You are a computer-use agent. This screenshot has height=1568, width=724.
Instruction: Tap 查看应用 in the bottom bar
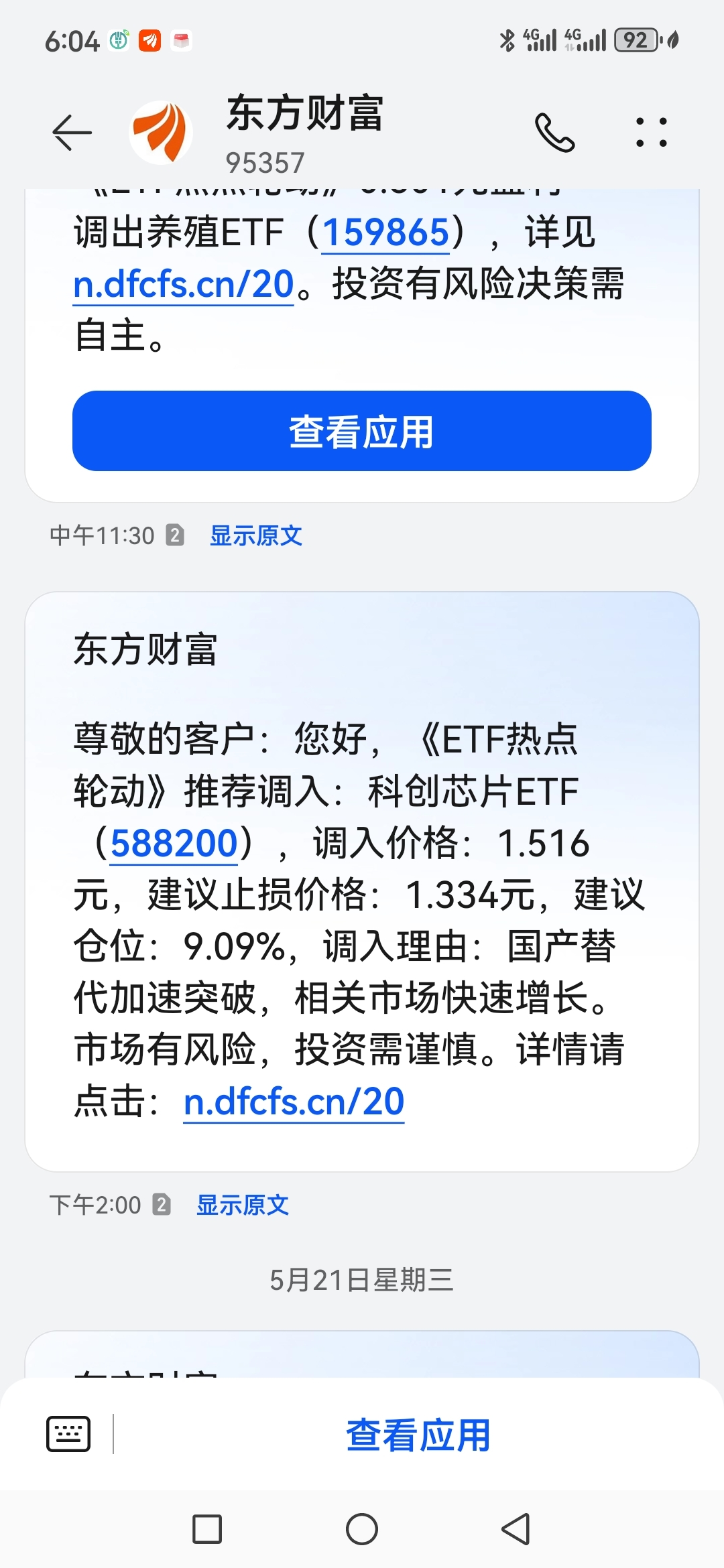click(x=416, y=1435)
